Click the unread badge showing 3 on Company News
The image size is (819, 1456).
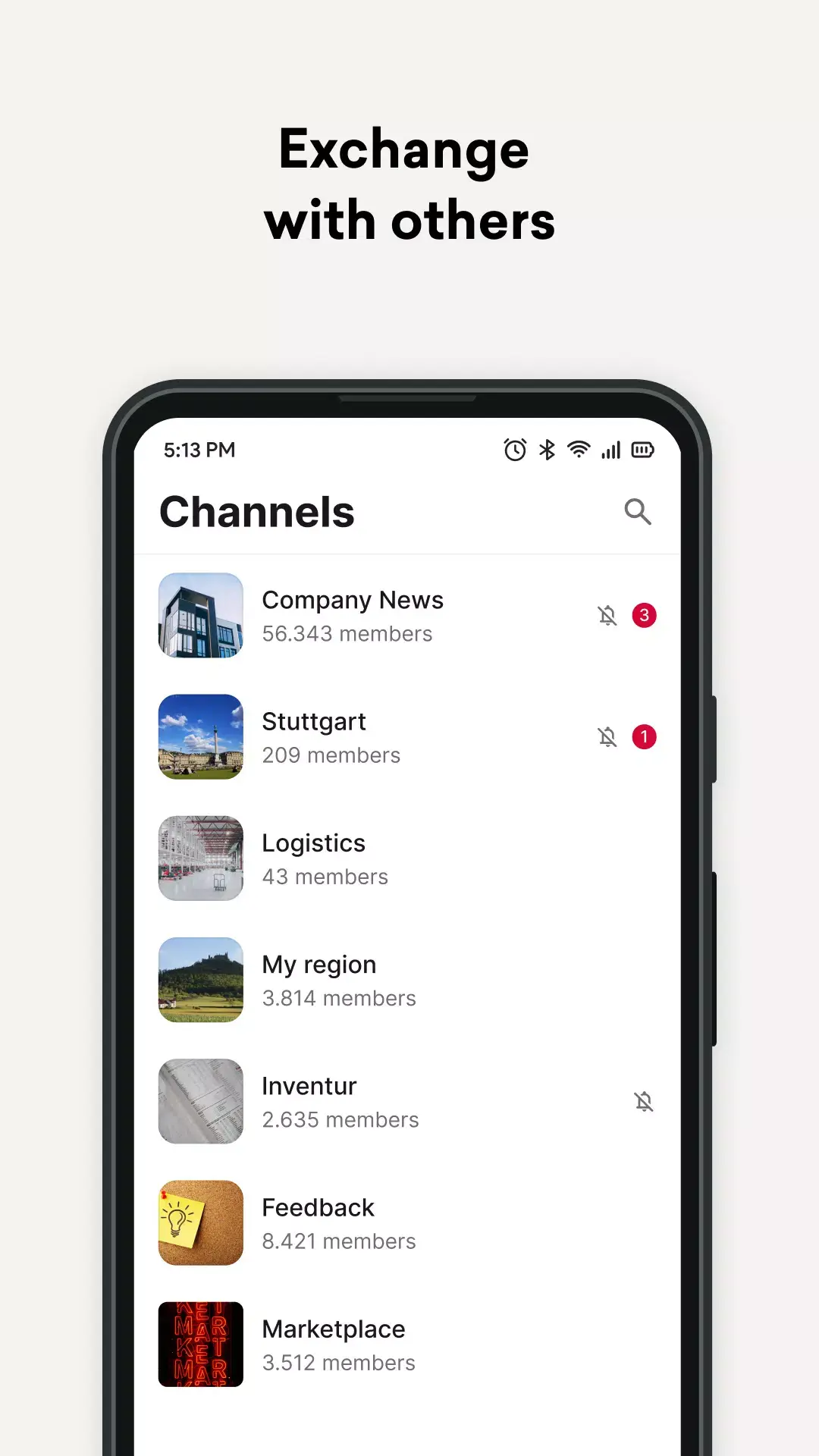[x=643, y=616]
